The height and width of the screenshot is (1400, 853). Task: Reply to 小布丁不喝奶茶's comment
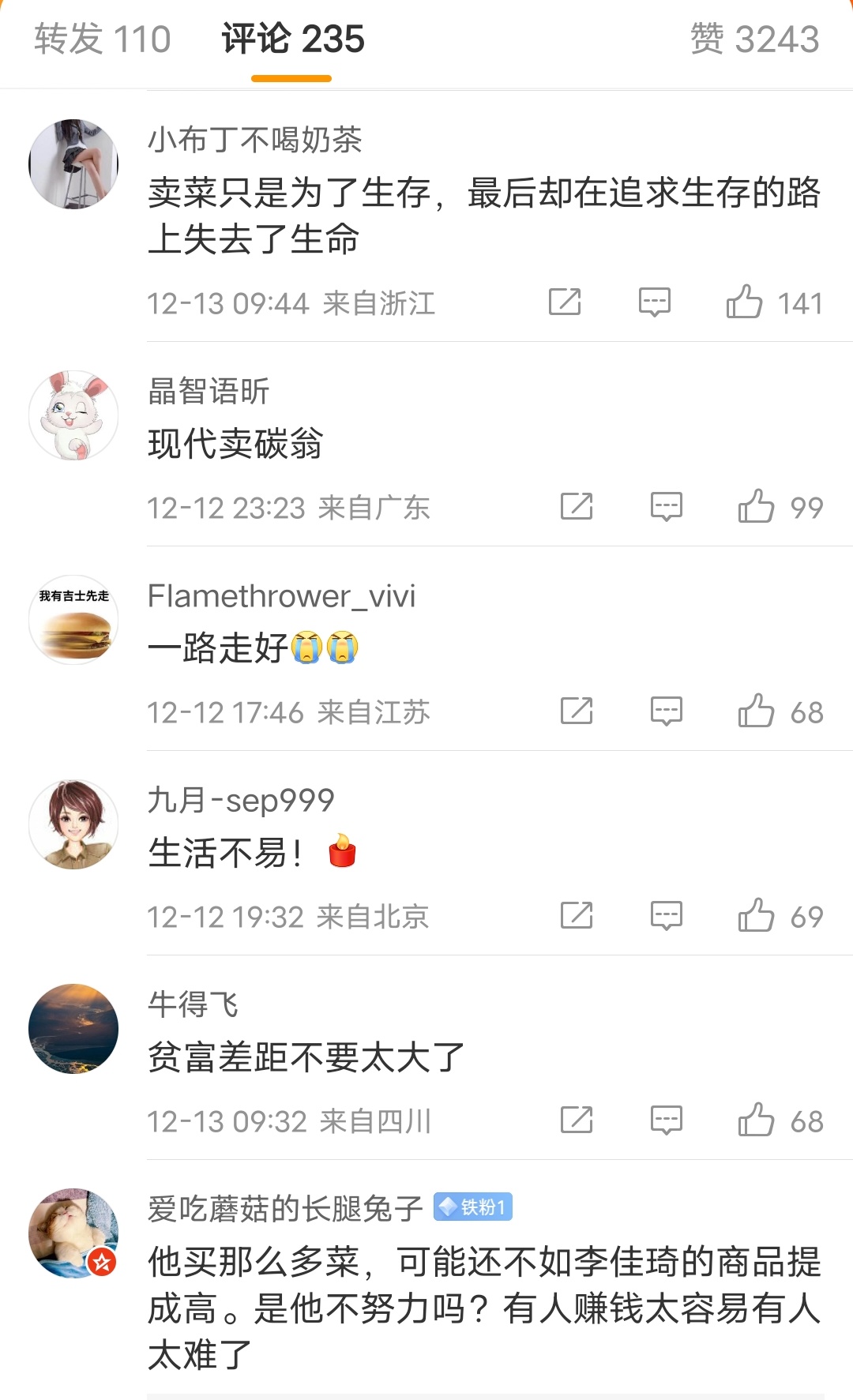pyautogui.click(x=654, y=302)
